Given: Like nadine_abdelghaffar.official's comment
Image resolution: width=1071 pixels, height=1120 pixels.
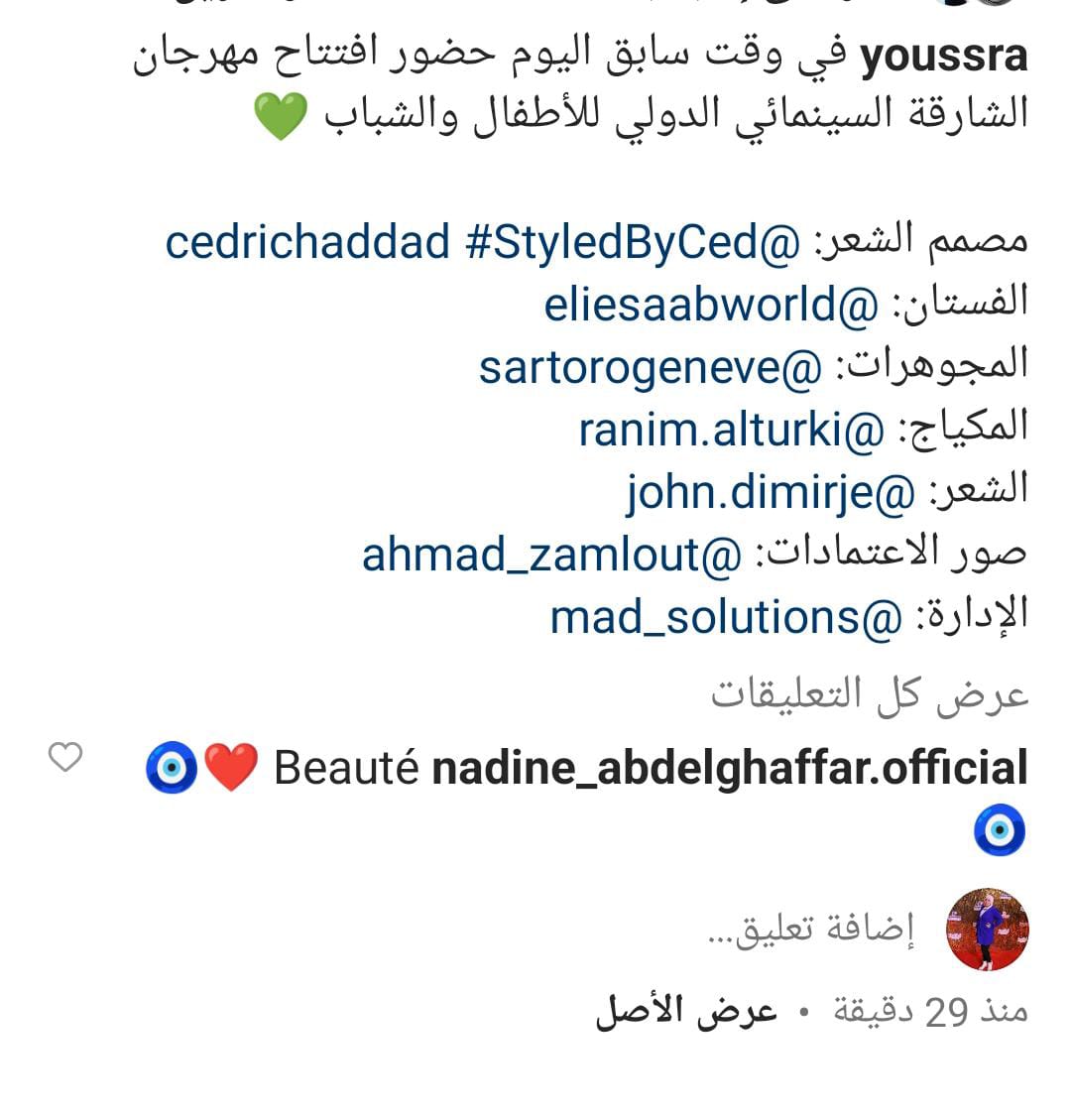Looking at the screenshot, I should 65,758.
